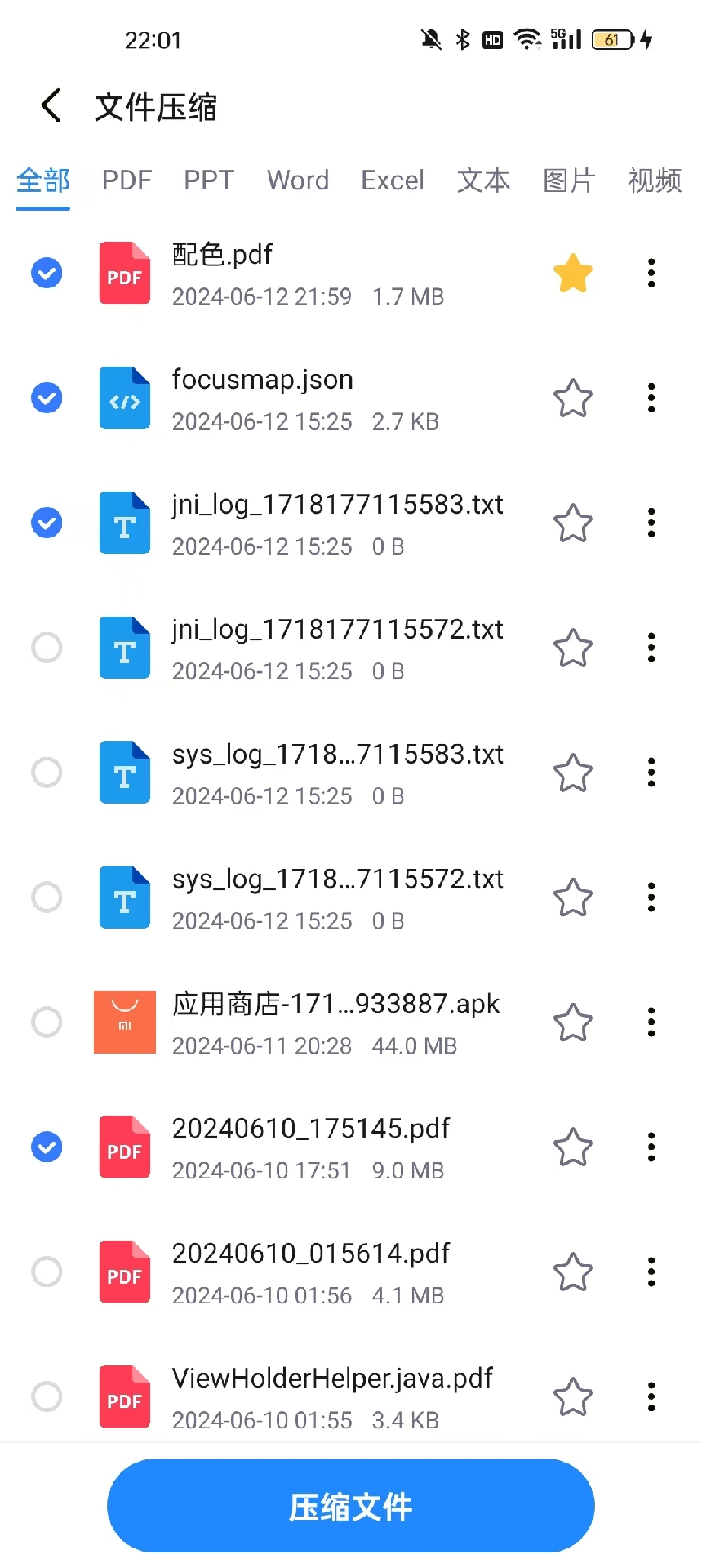
Task: Switch to the Word tab
Action: click(297, 180)
